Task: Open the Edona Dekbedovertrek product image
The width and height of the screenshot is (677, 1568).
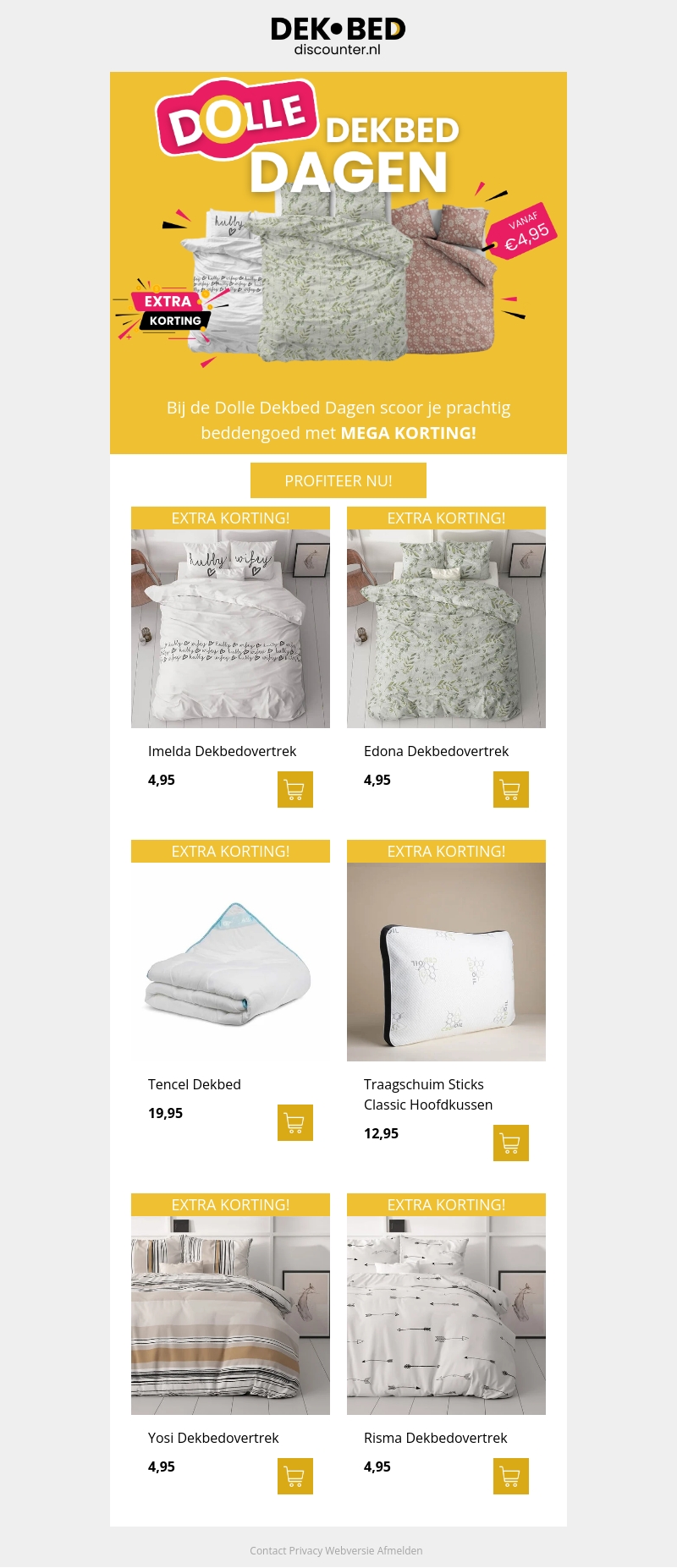Action: (446, 628)
